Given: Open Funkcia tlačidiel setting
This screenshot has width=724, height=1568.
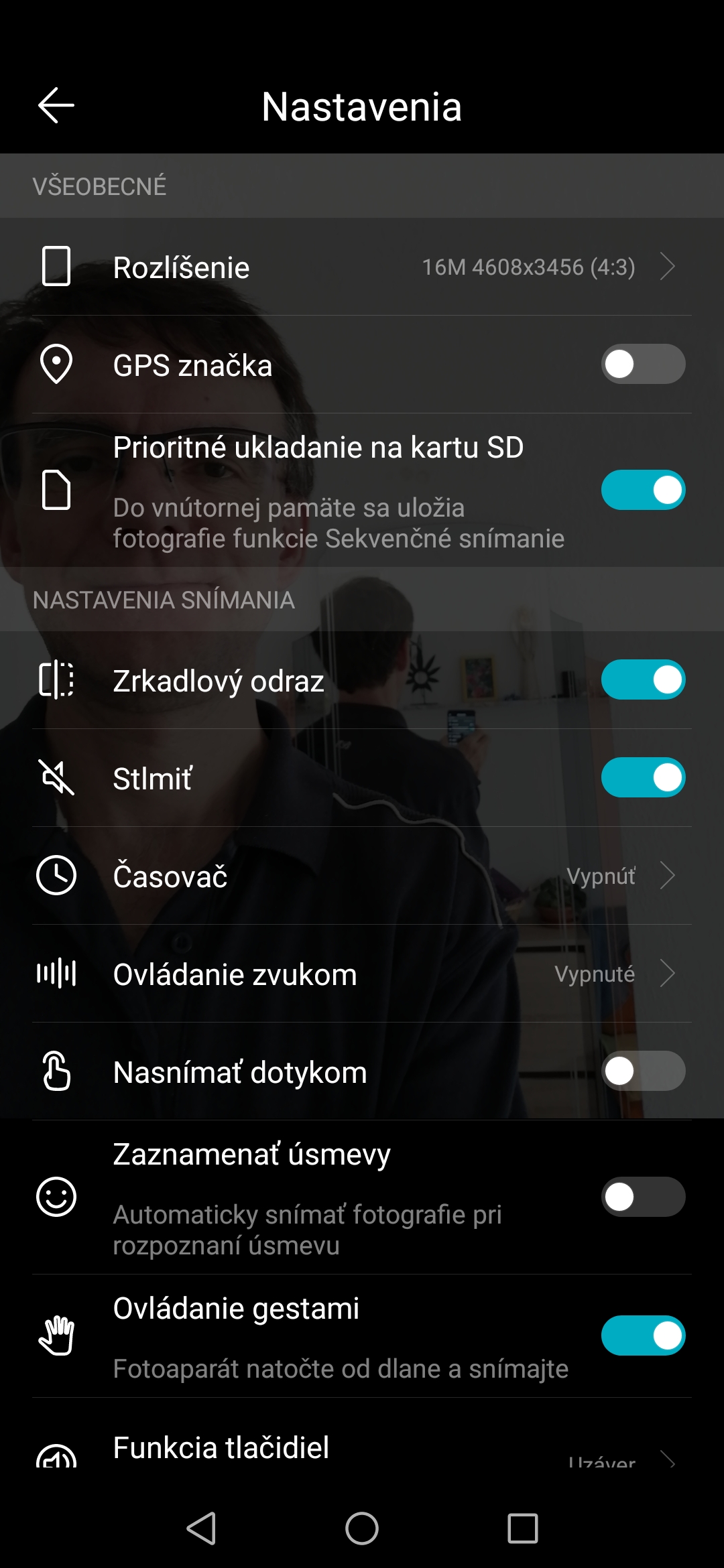Looking at the screenshot, I should click(362, 1447).
